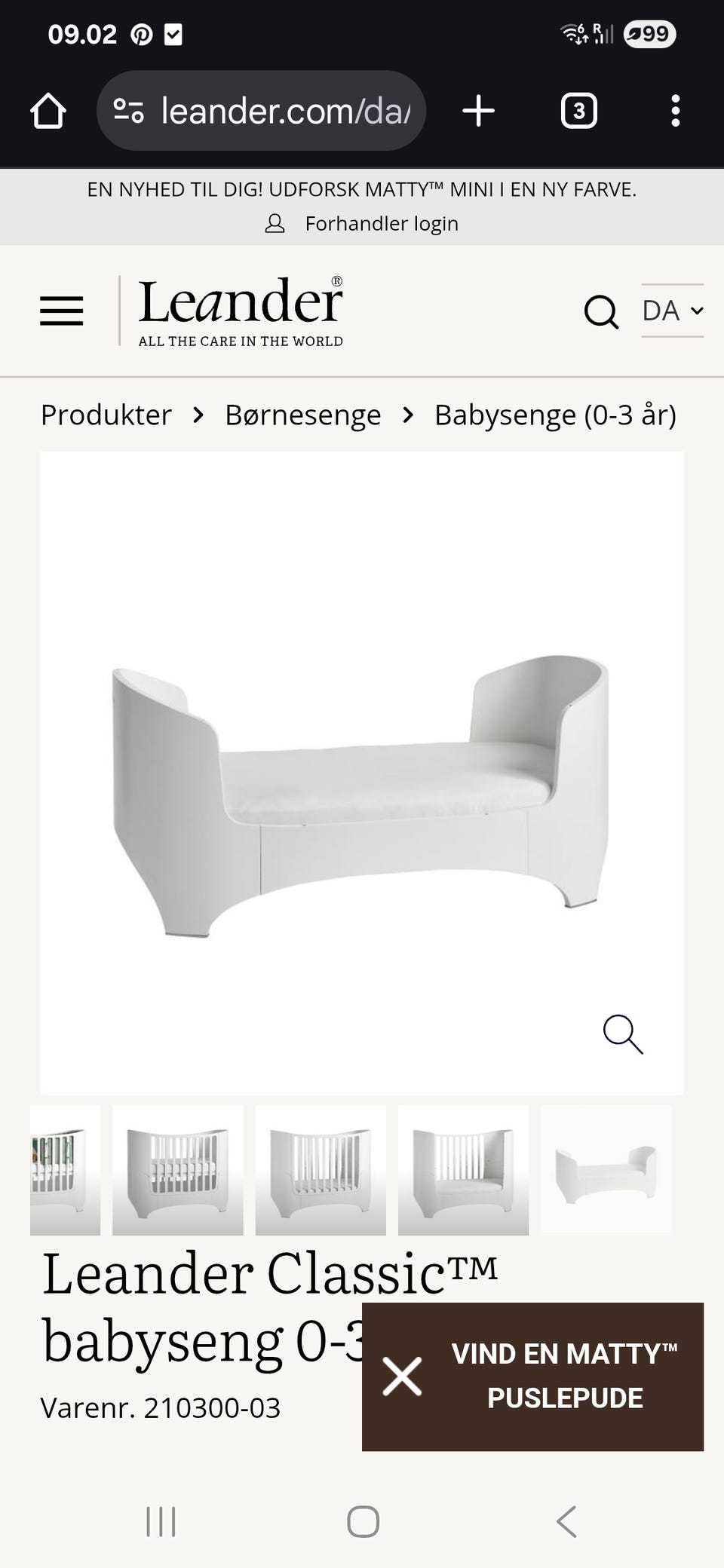Open the Vind en Matty puslepude offer

pos(564,1377)
